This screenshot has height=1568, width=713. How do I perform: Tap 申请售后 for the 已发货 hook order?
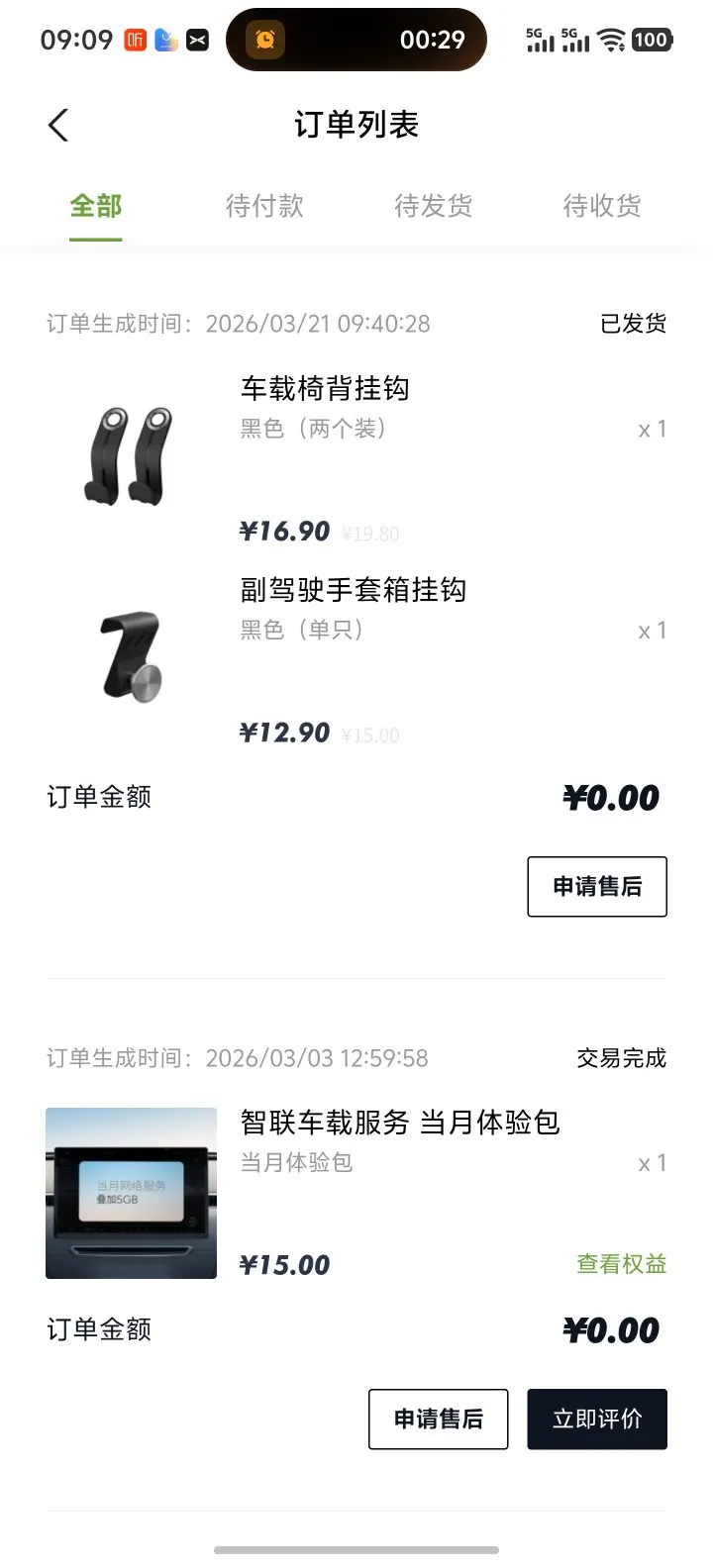point(596,886)
